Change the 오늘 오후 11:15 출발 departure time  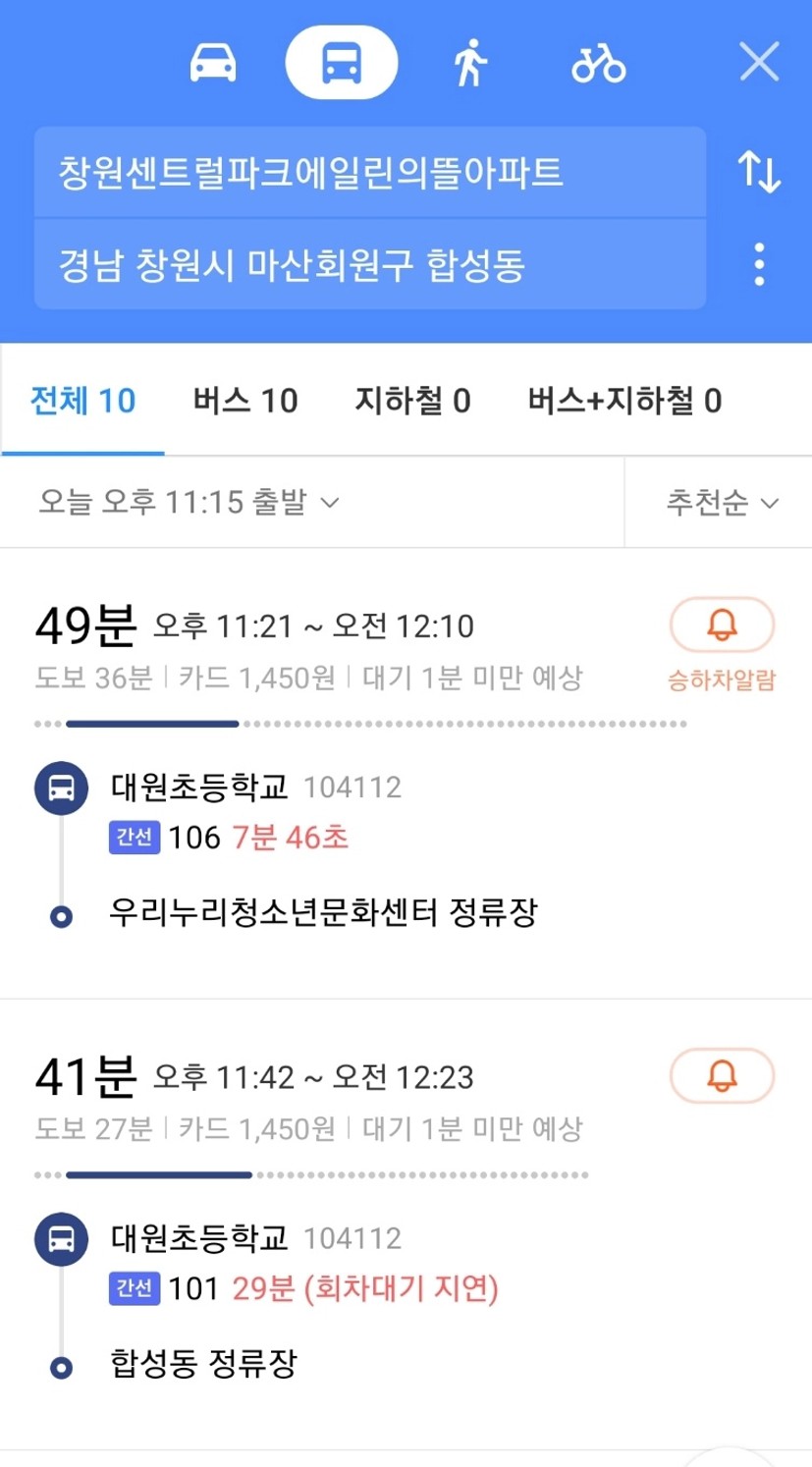pos(189,502)
